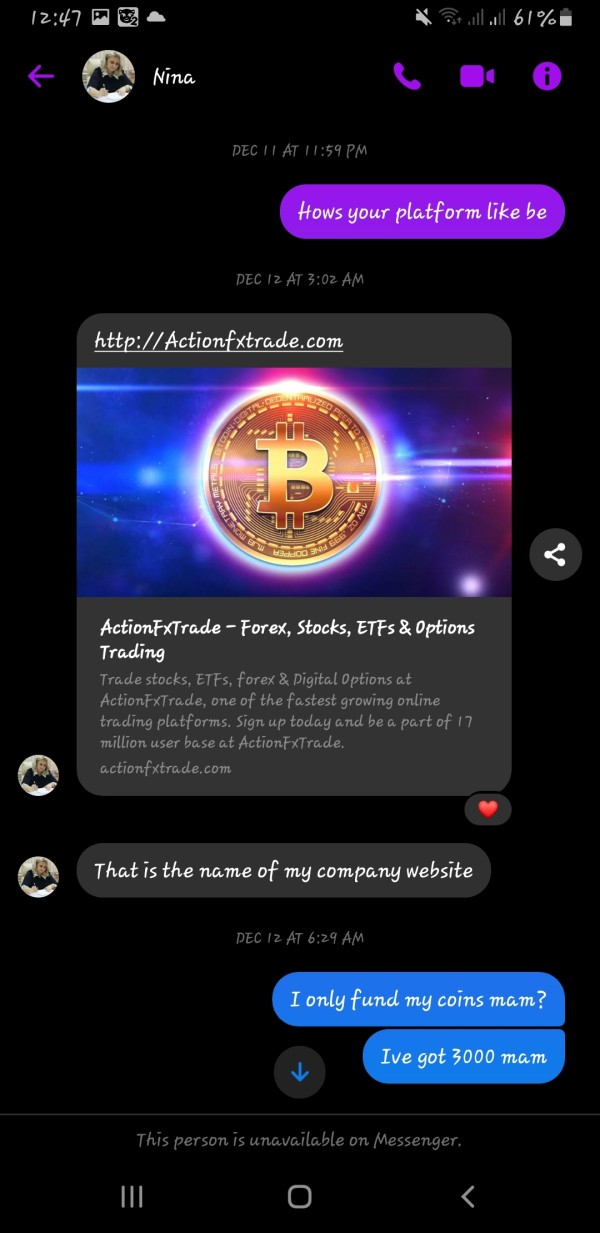The image size is (600, 1233).
Task: Jump to latest messages with down arrow
Action: pos(300,1072)
